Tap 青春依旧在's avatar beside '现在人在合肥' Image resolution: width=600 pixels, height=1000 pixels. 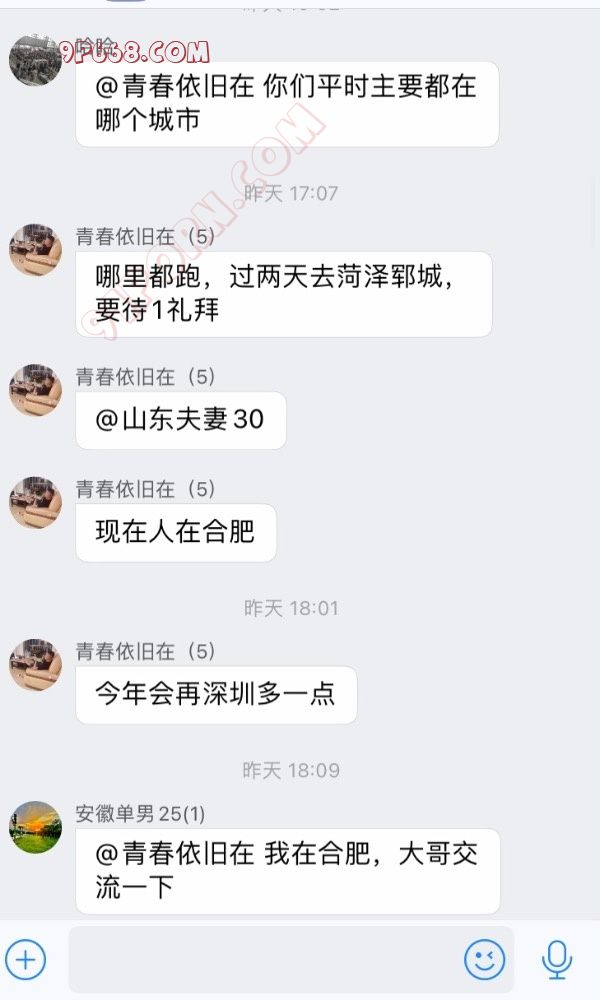tap(35, 502)
